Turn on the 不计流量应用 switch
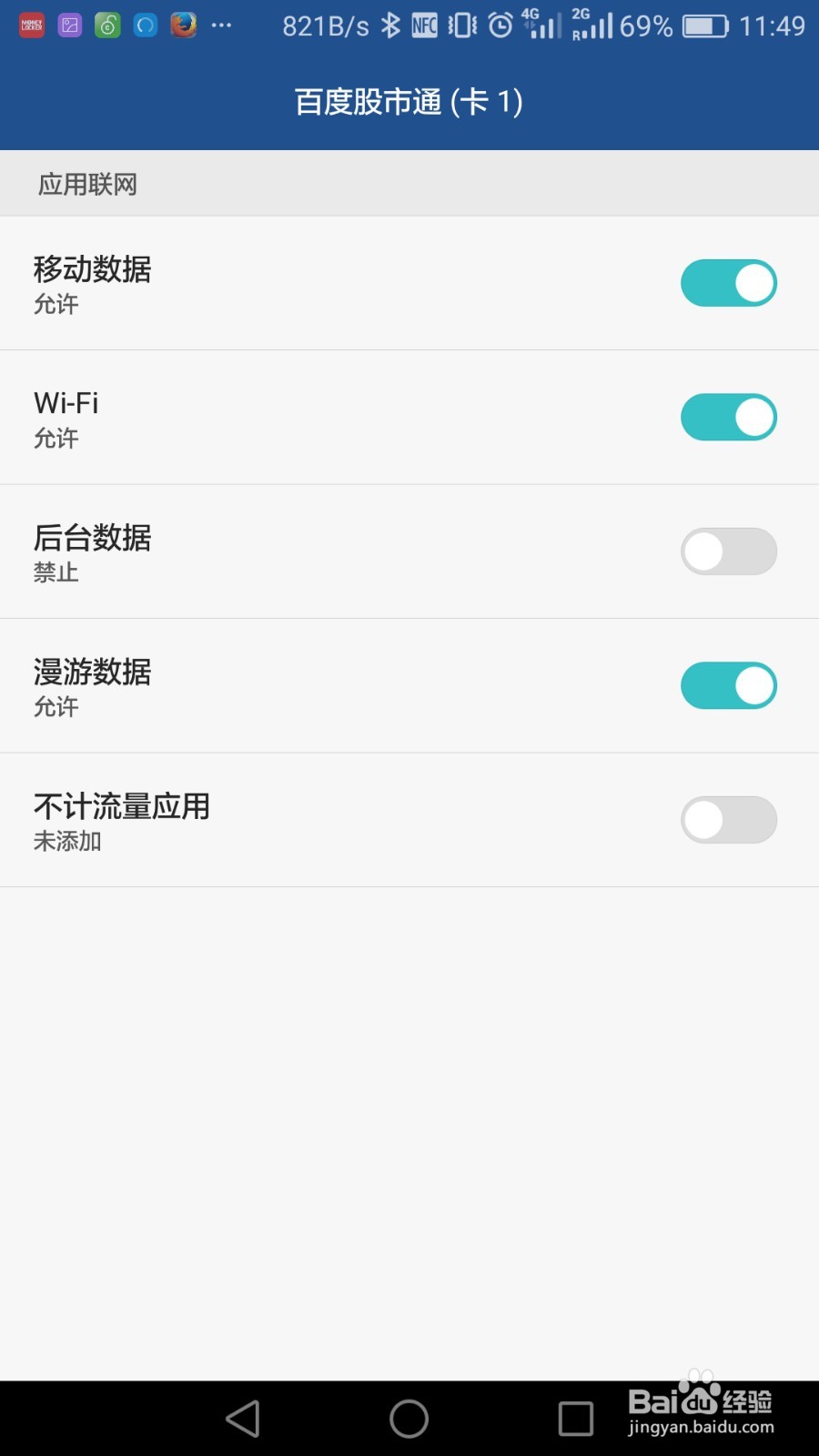 pos(729,820)
